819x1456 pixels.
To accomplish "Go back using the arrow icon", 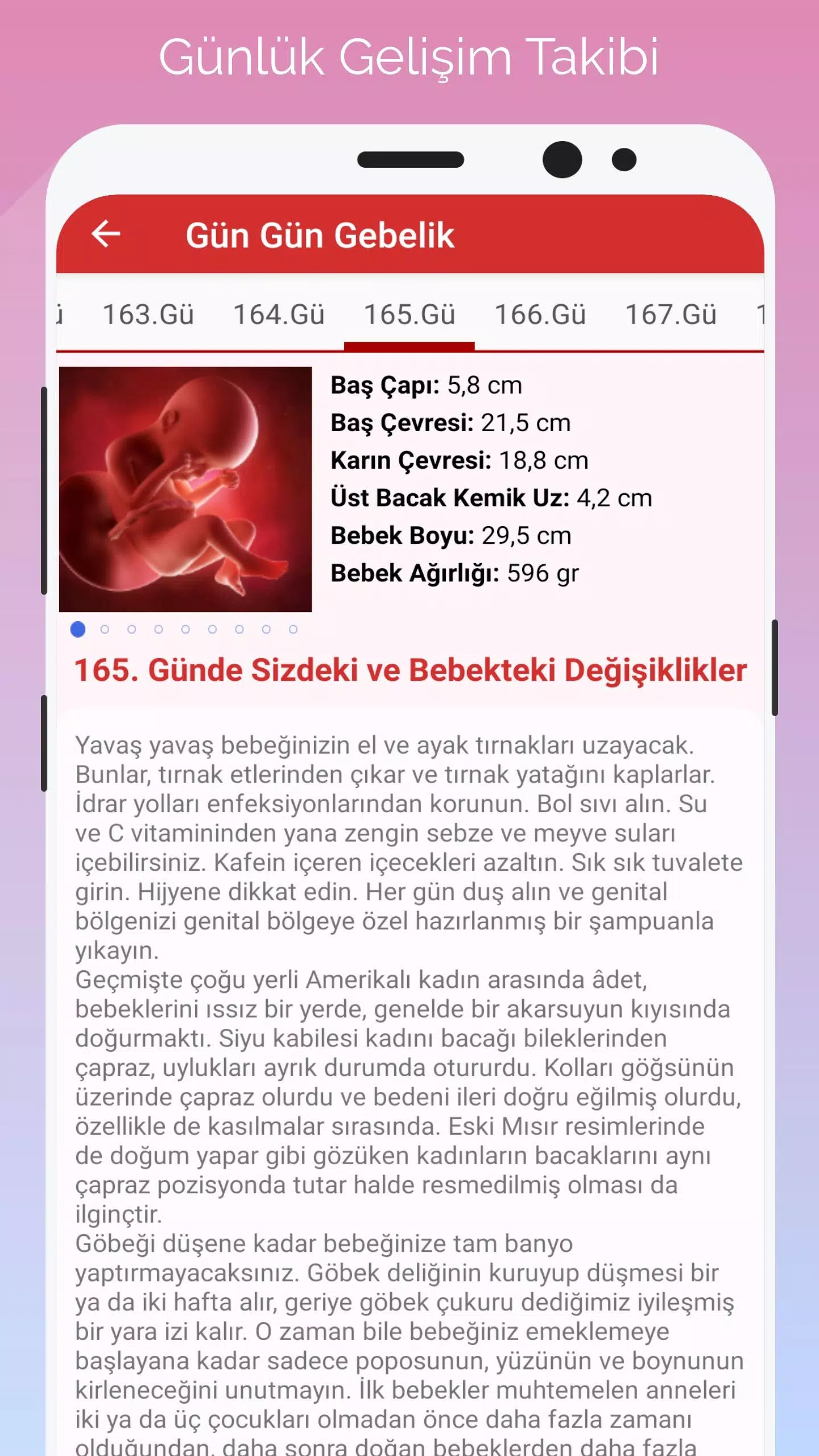I will click(x=106, y=234).
